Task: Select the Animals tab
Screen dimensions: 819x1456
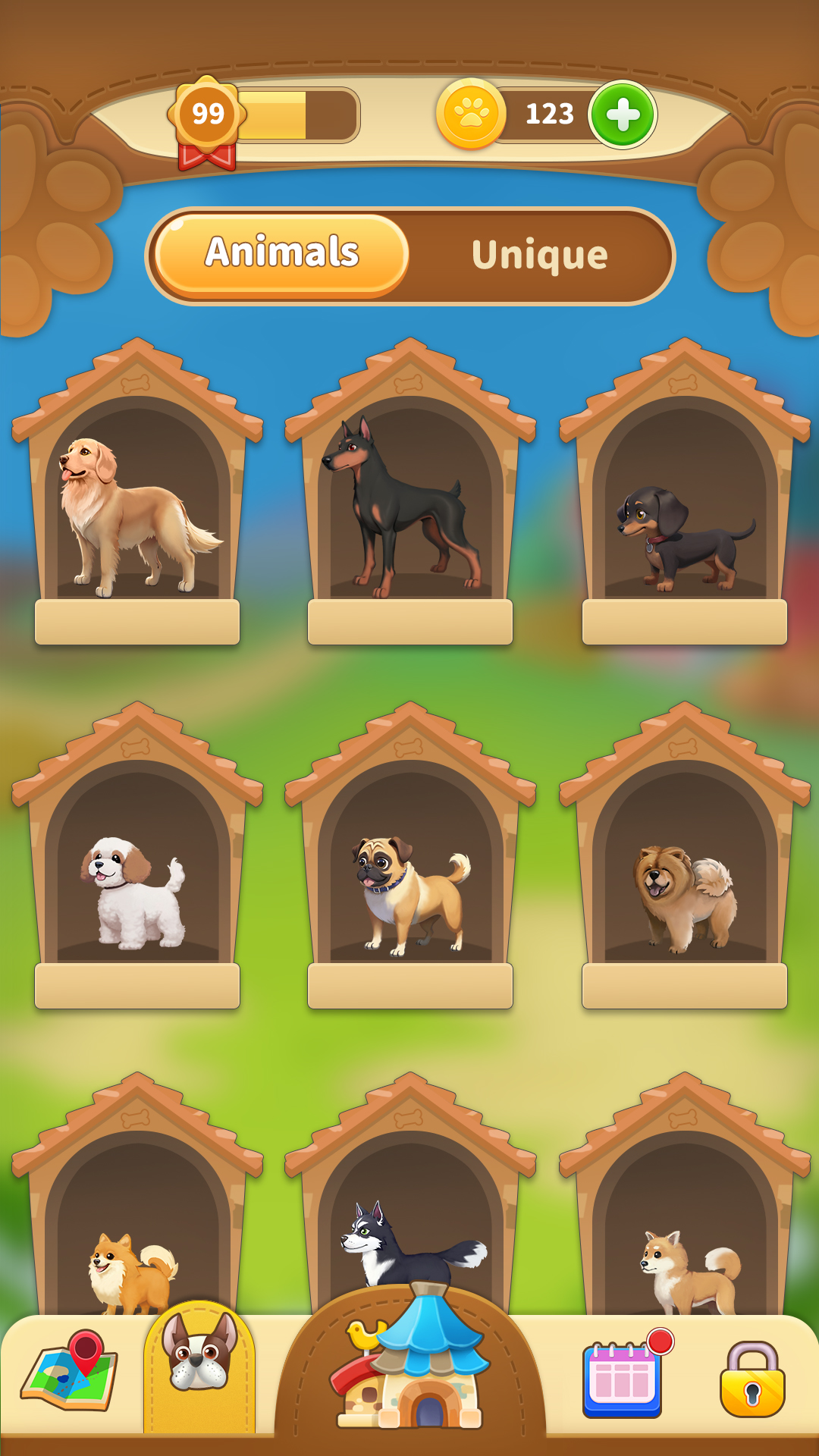Action: [x=281, y=253]
